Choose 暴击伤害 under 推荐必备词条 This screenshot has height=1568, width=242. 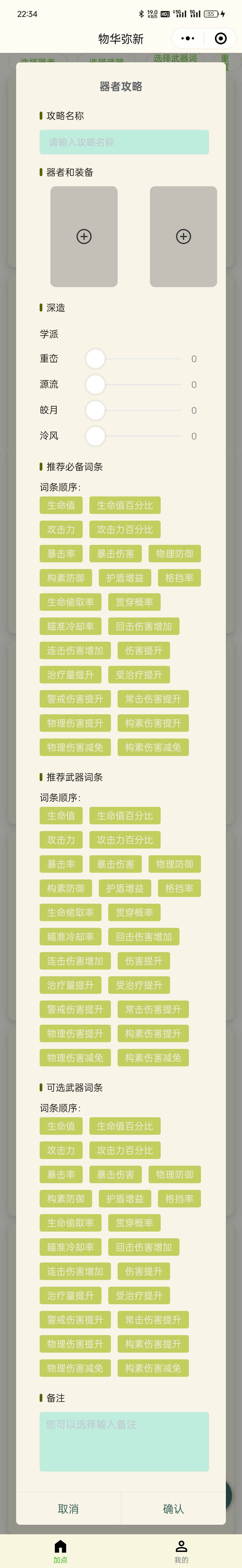coord(116,554)
